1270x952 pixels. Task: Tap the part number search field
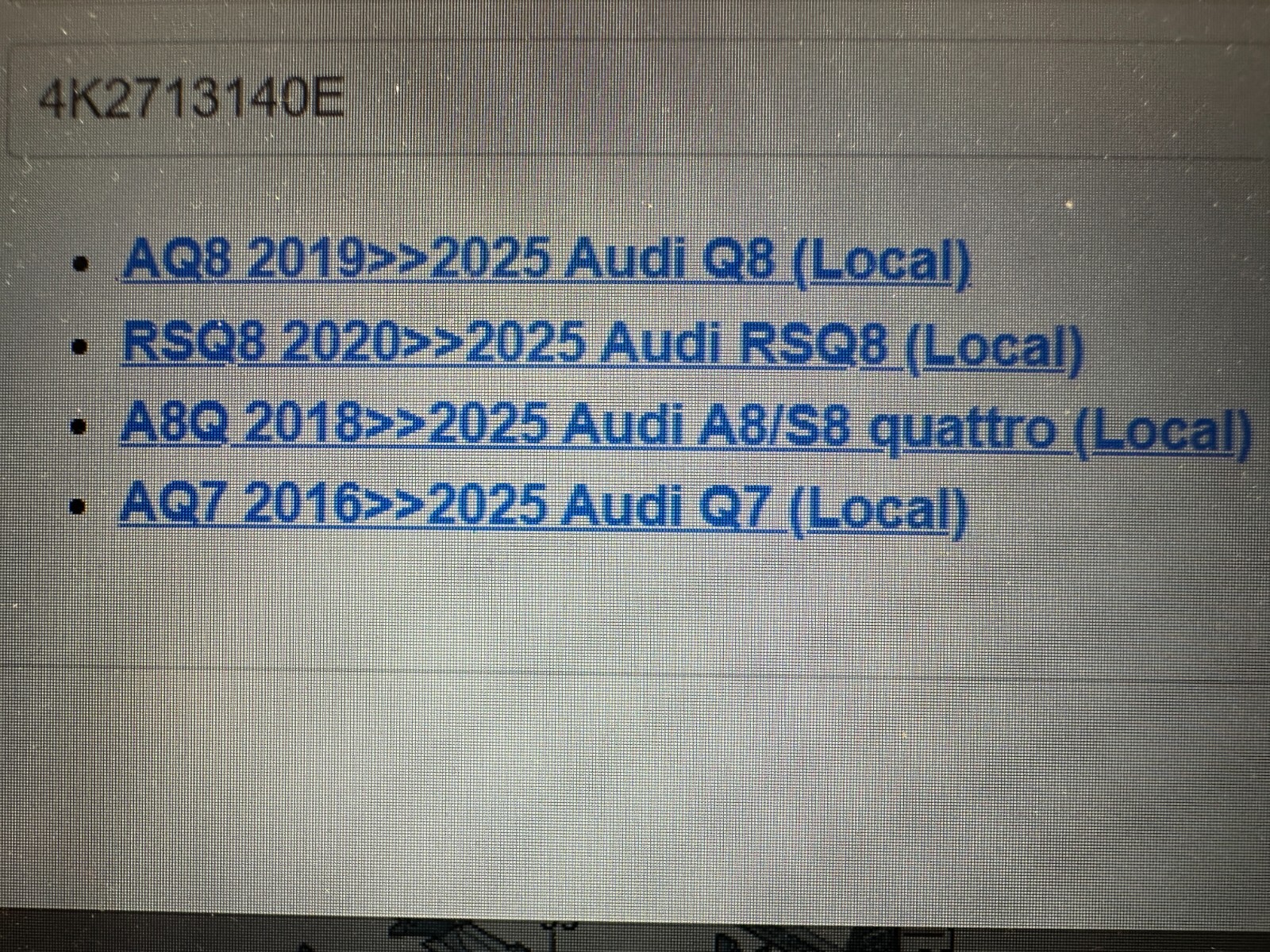[635, 102]
